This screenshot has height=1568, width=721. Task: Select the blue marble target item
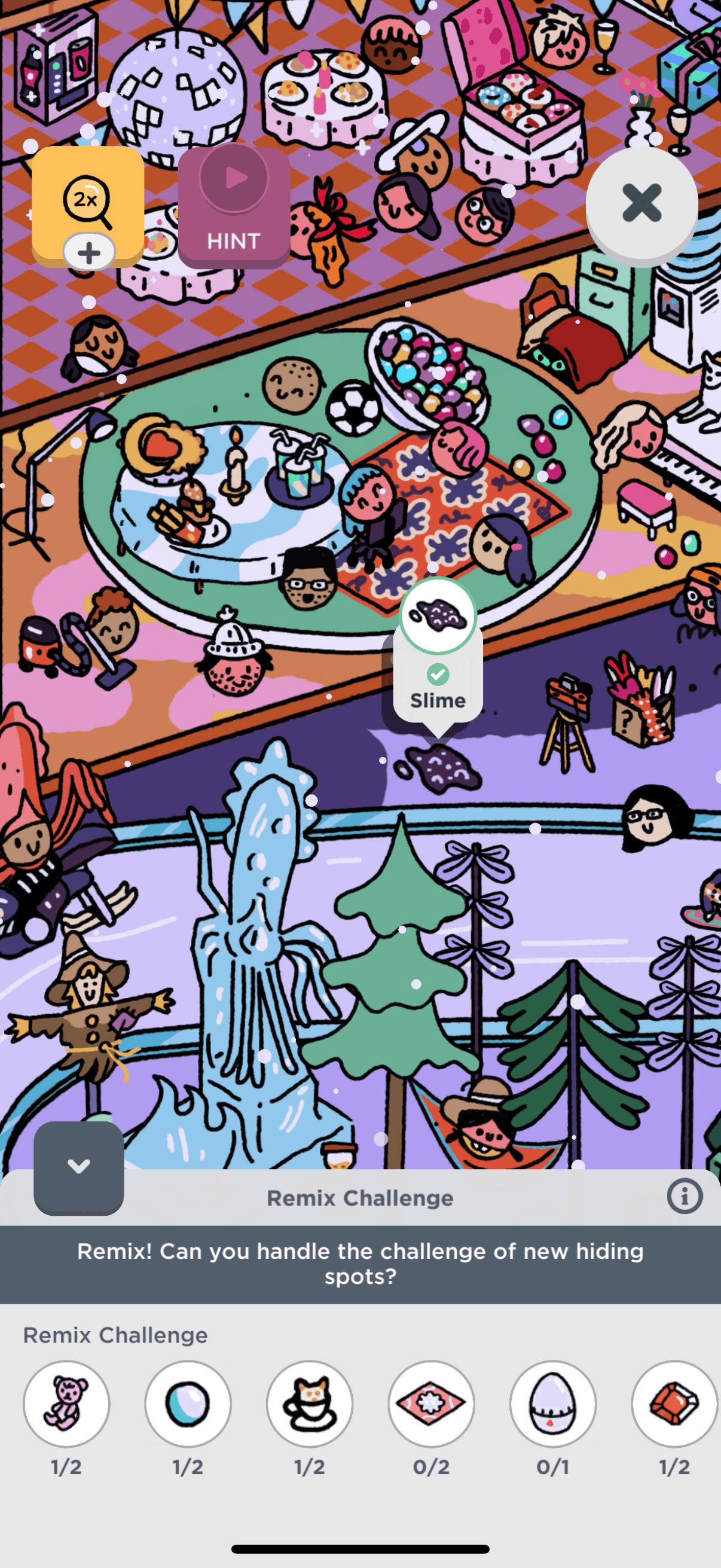click(x=188, y=1404)
